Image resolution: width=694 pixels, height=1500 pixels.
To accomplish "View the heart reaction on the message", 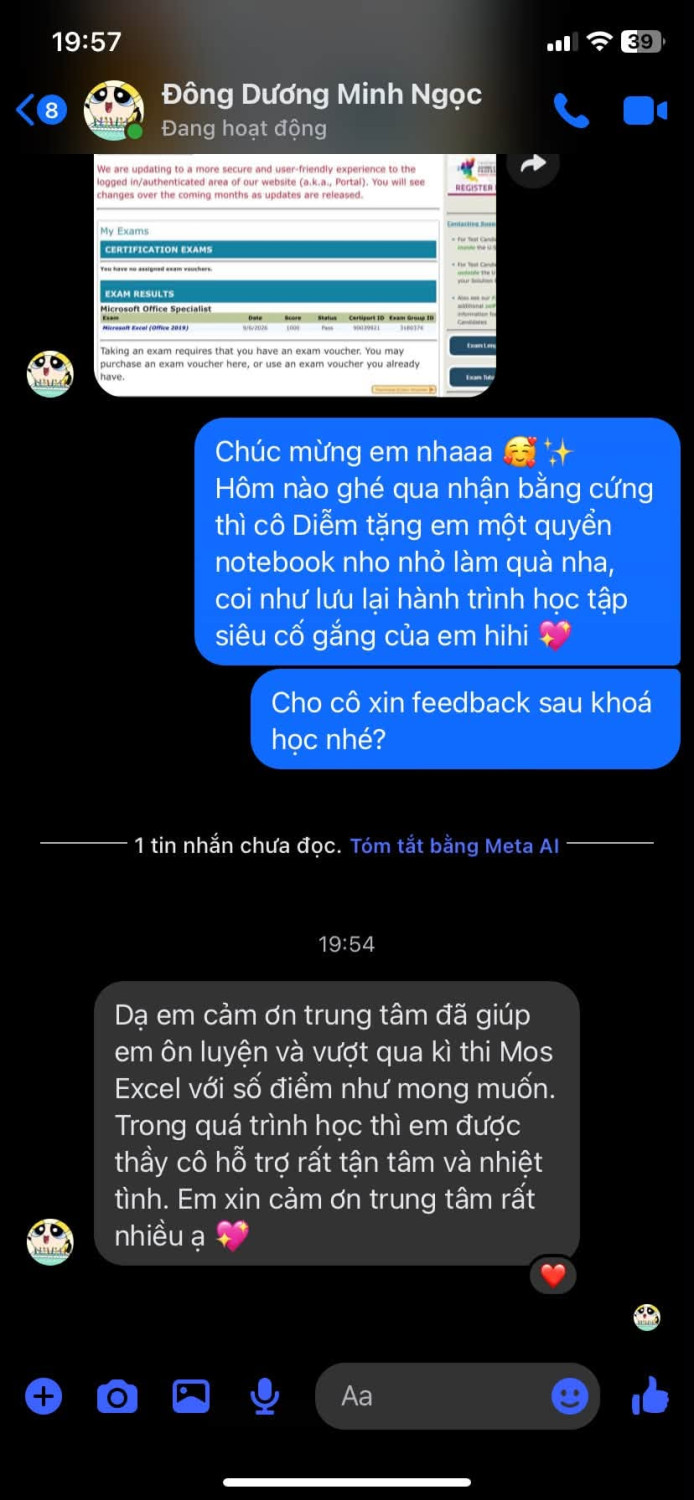I will [553, 1275].
